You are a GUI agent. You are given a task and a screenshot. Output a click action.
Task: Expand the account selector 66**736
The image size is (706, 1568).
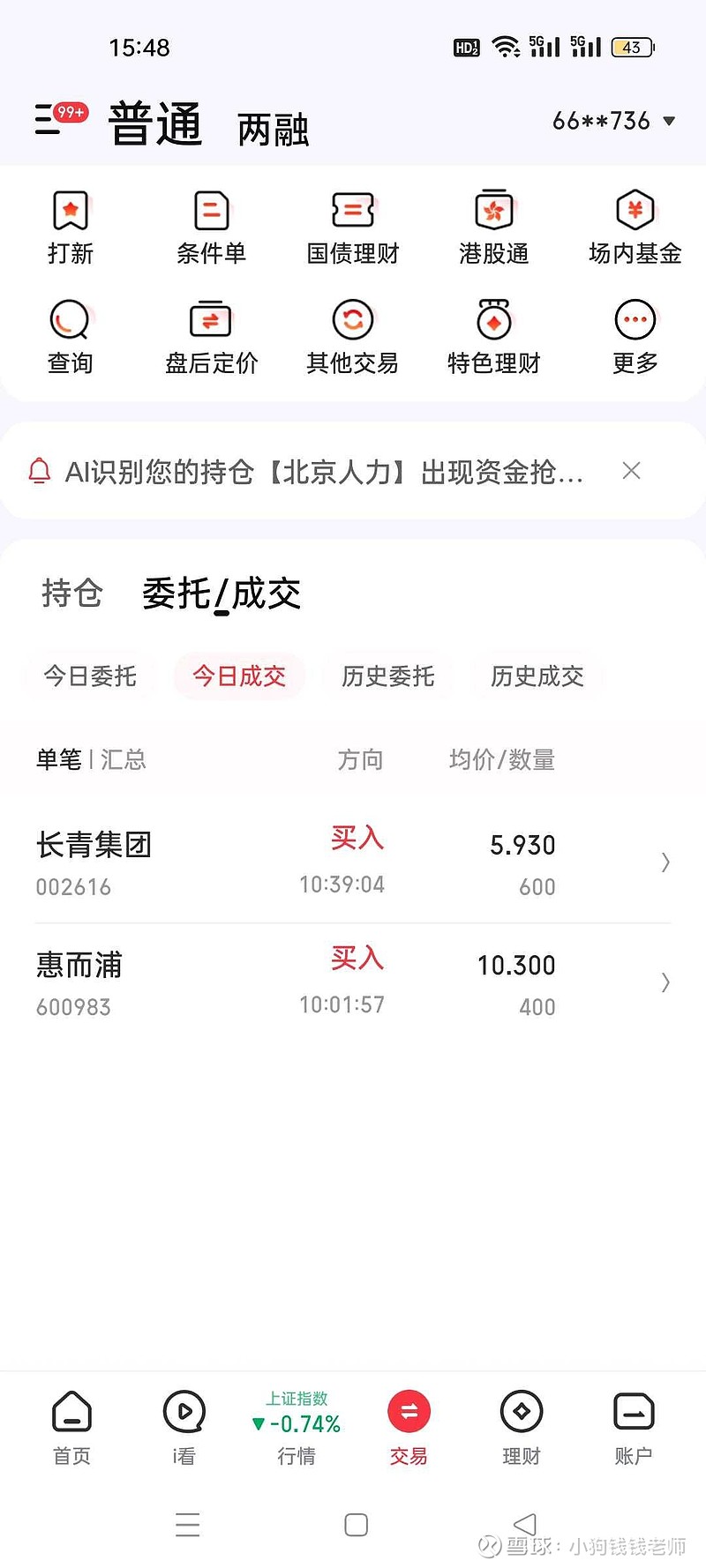[613, 121]
